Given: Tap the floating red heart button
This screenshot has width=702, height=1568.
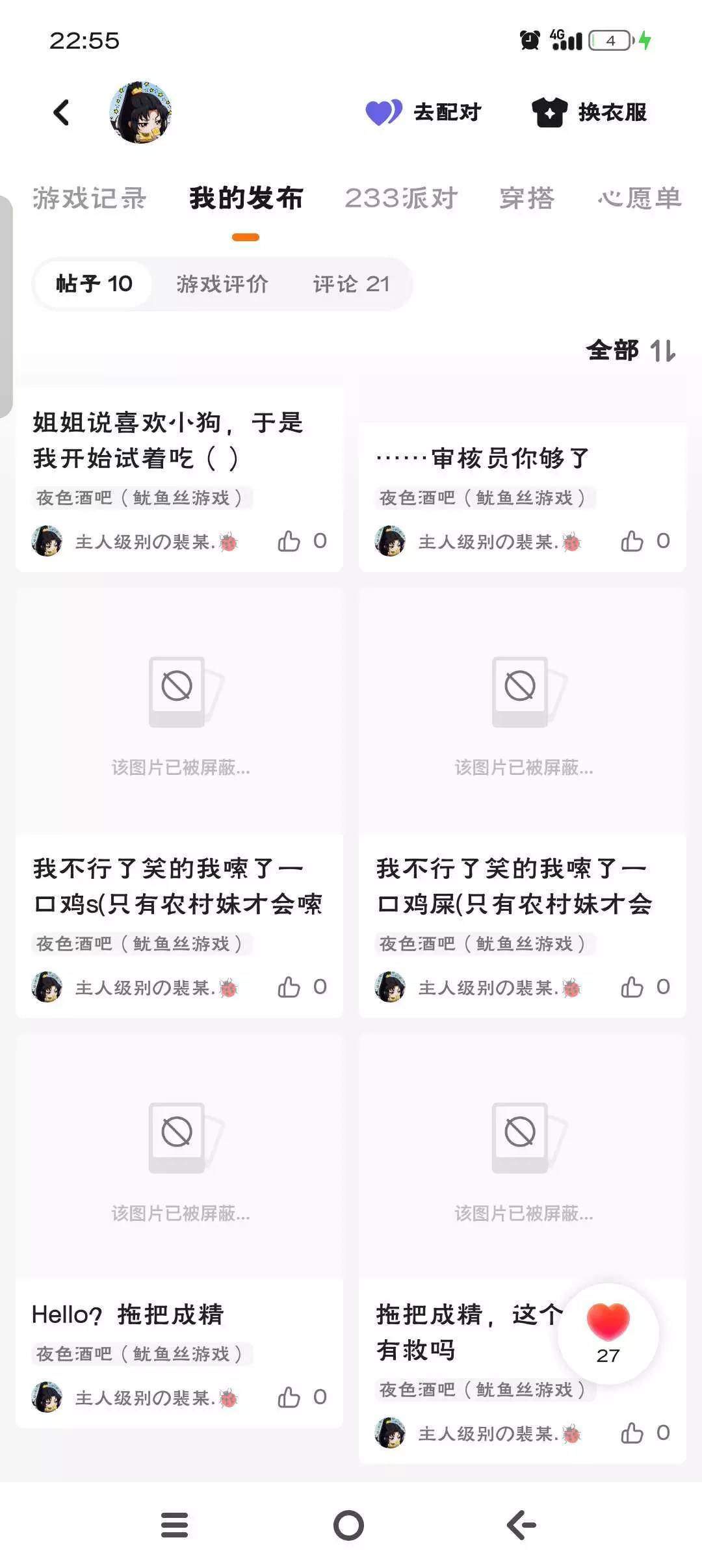Looking at the screenshot, I should point(608,1333).
